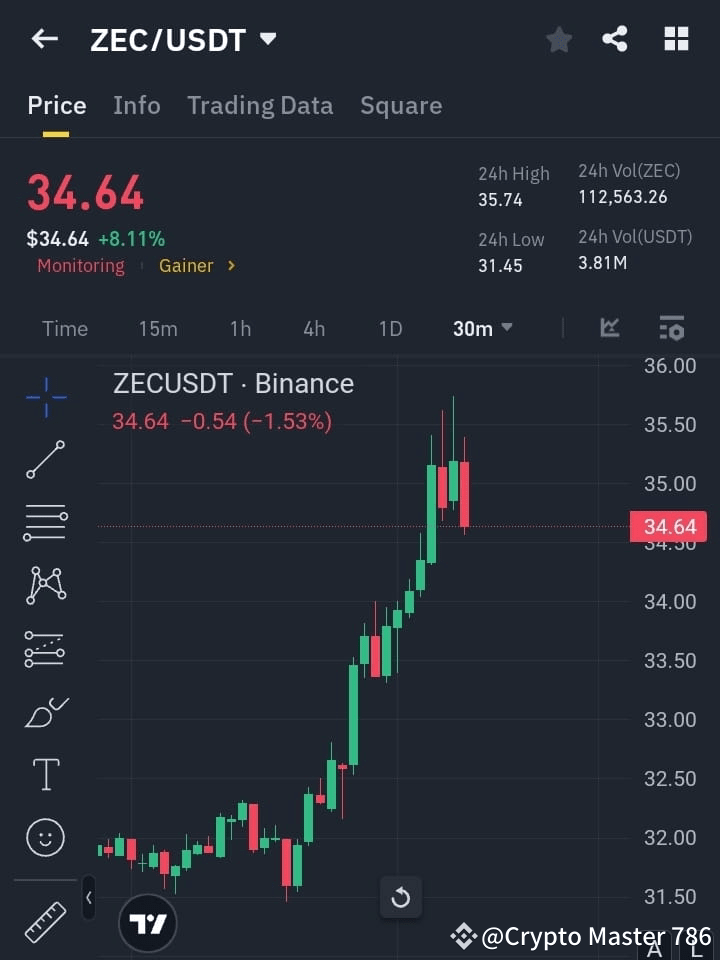Open the horizontal lines tool
Image resolution: width=720 pixels, height=960 pixels.
point(45,523)
